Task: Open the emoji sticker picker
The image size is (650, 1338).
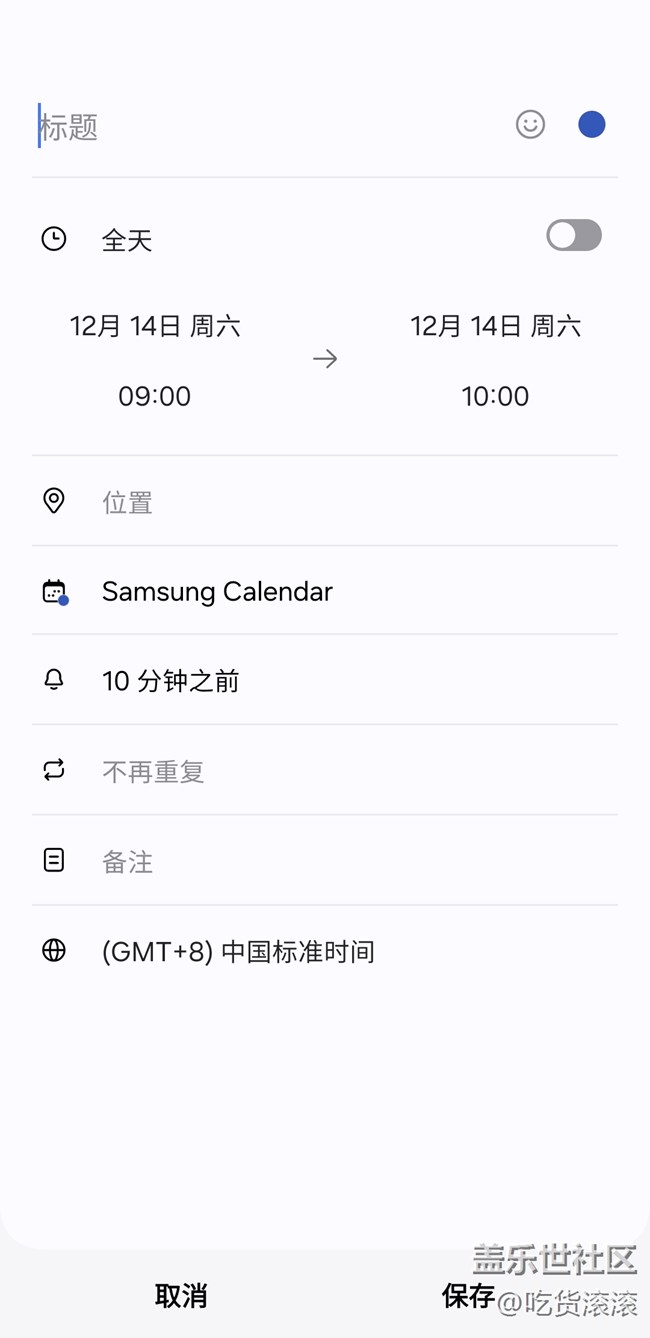Action: [530, 125]
